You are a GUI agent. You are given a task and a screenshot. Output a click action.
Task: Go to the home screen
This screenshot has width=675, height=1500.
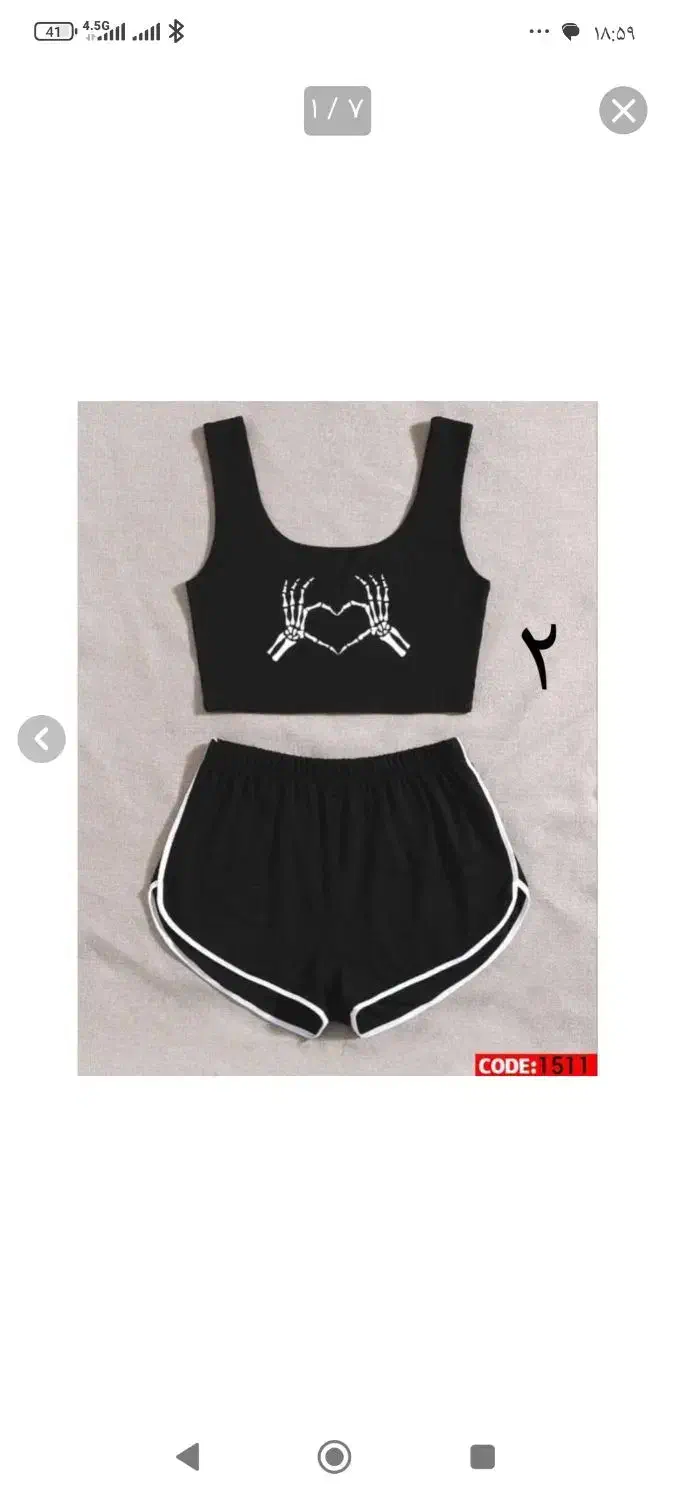click(335, 1456)
